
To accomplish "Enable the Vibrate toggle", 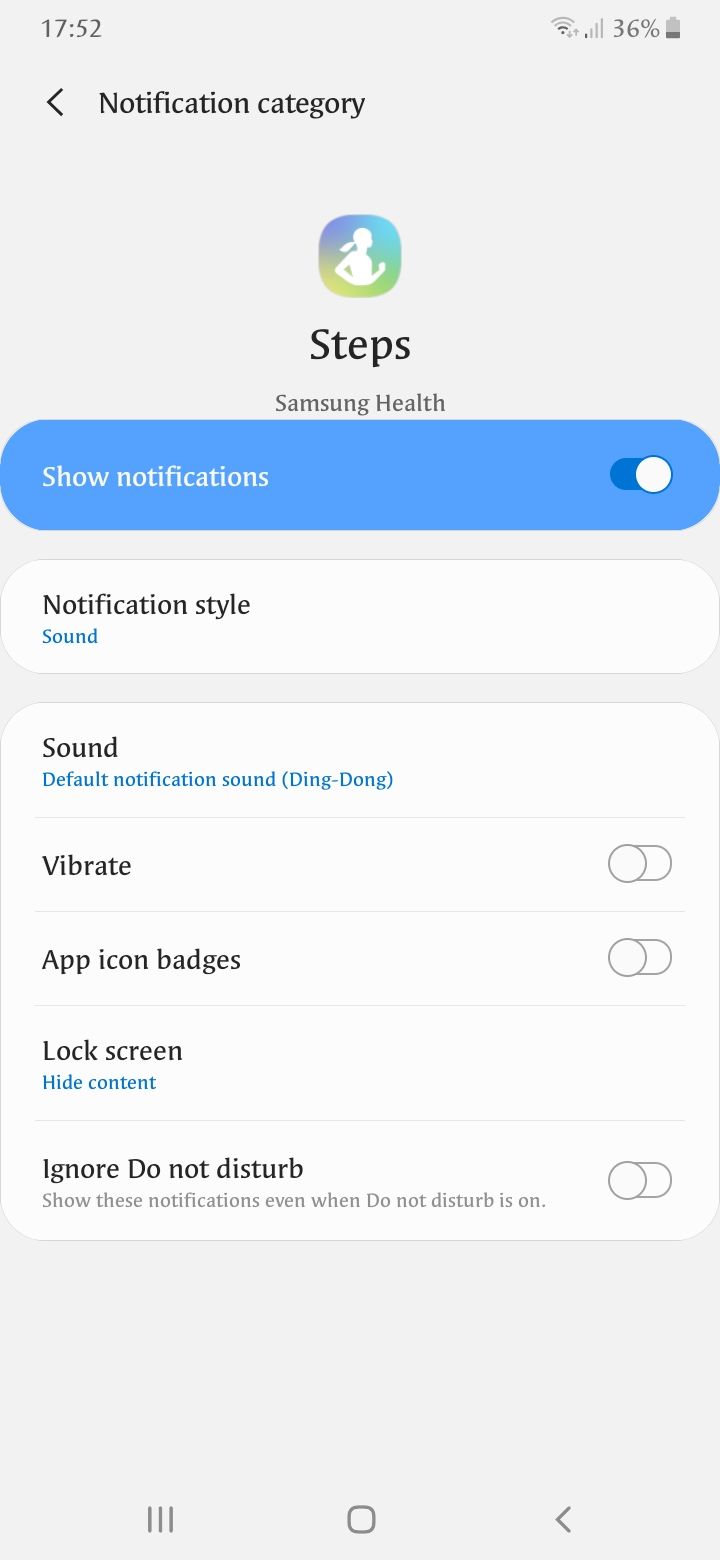I will (640, 863).
